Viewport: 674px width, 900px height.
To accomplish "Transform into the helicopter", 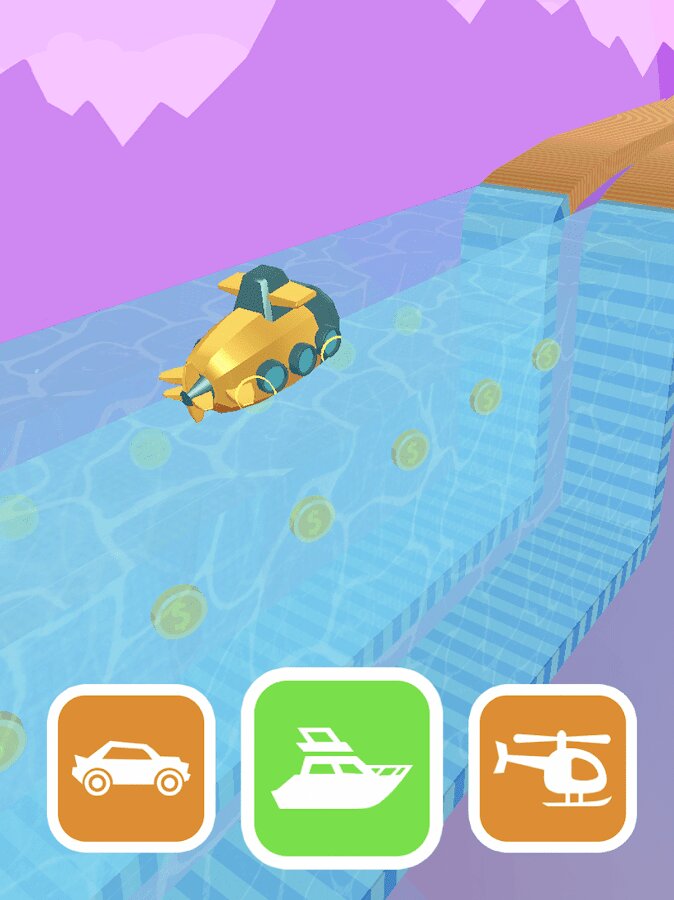I will [552, 768].
